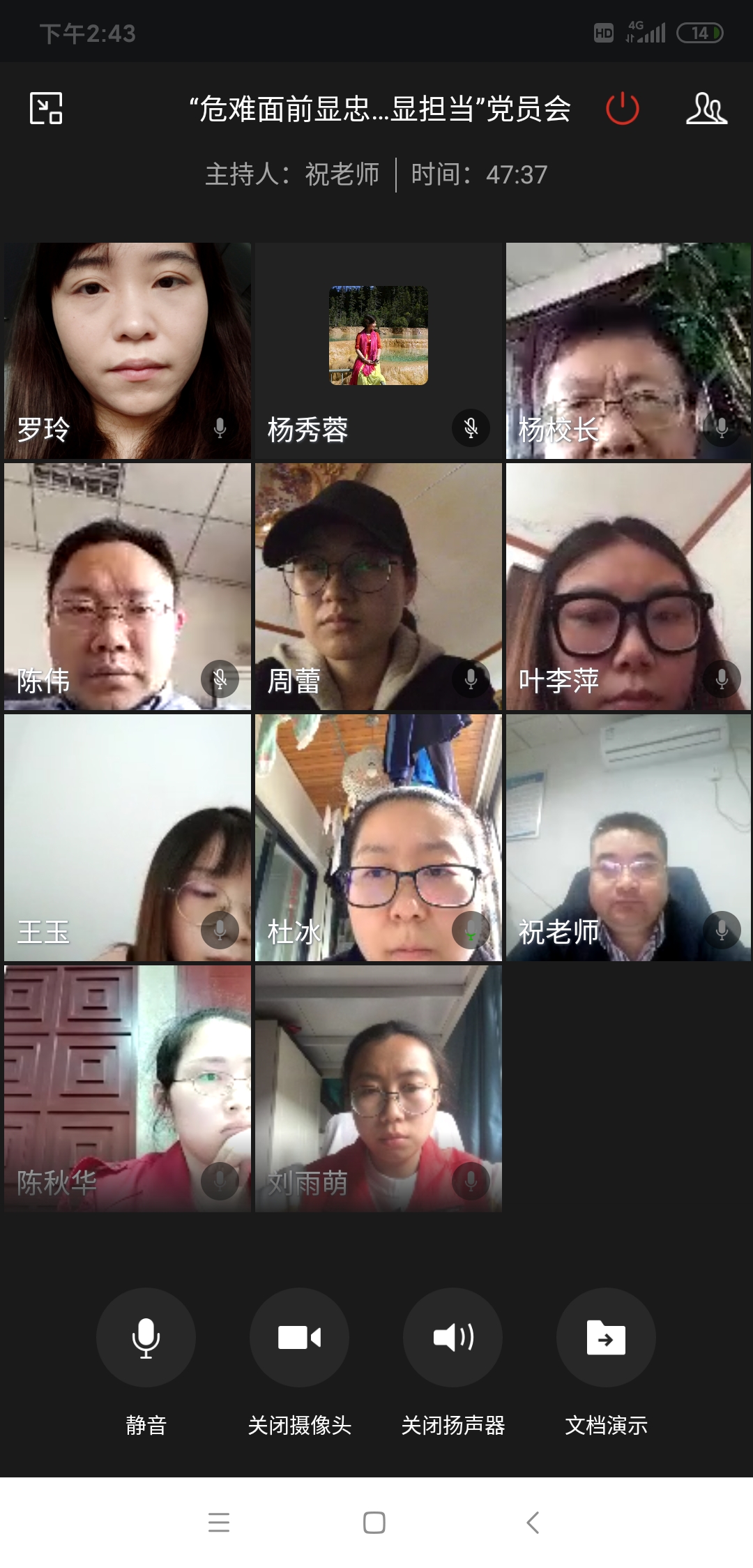Select 叶李萍's video tile
Image resolution: width=753 pixels, height=1568 pixels.
pos(628,586)
